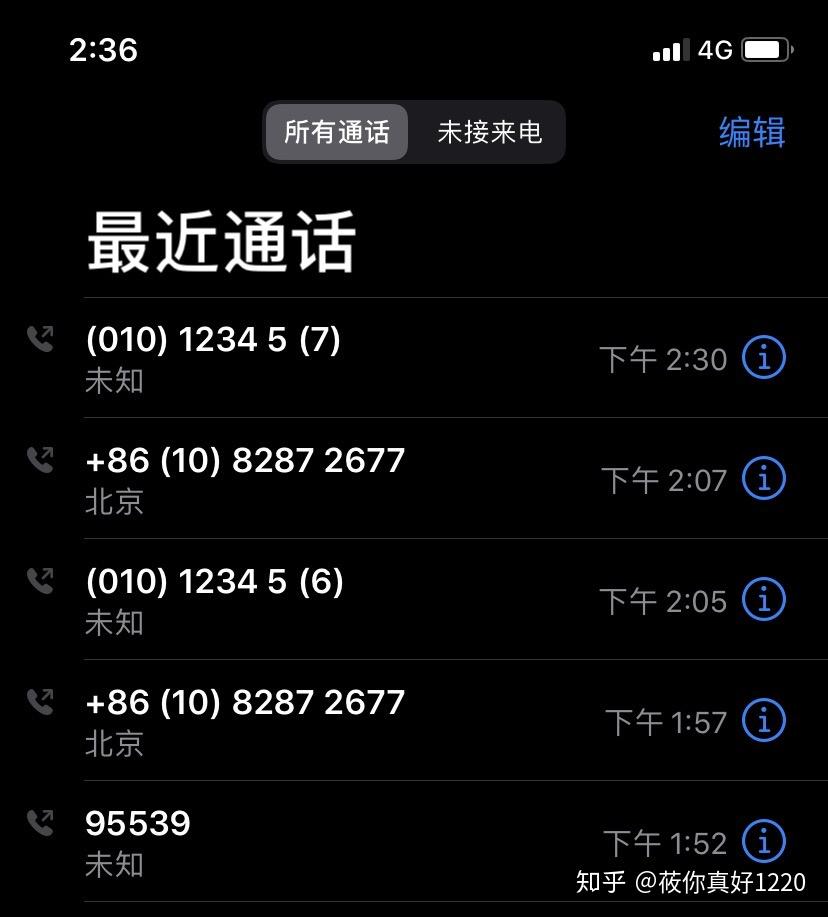Select the 所有通话 tab
Viewport: 828px width, 917px height.
point(338,131)
